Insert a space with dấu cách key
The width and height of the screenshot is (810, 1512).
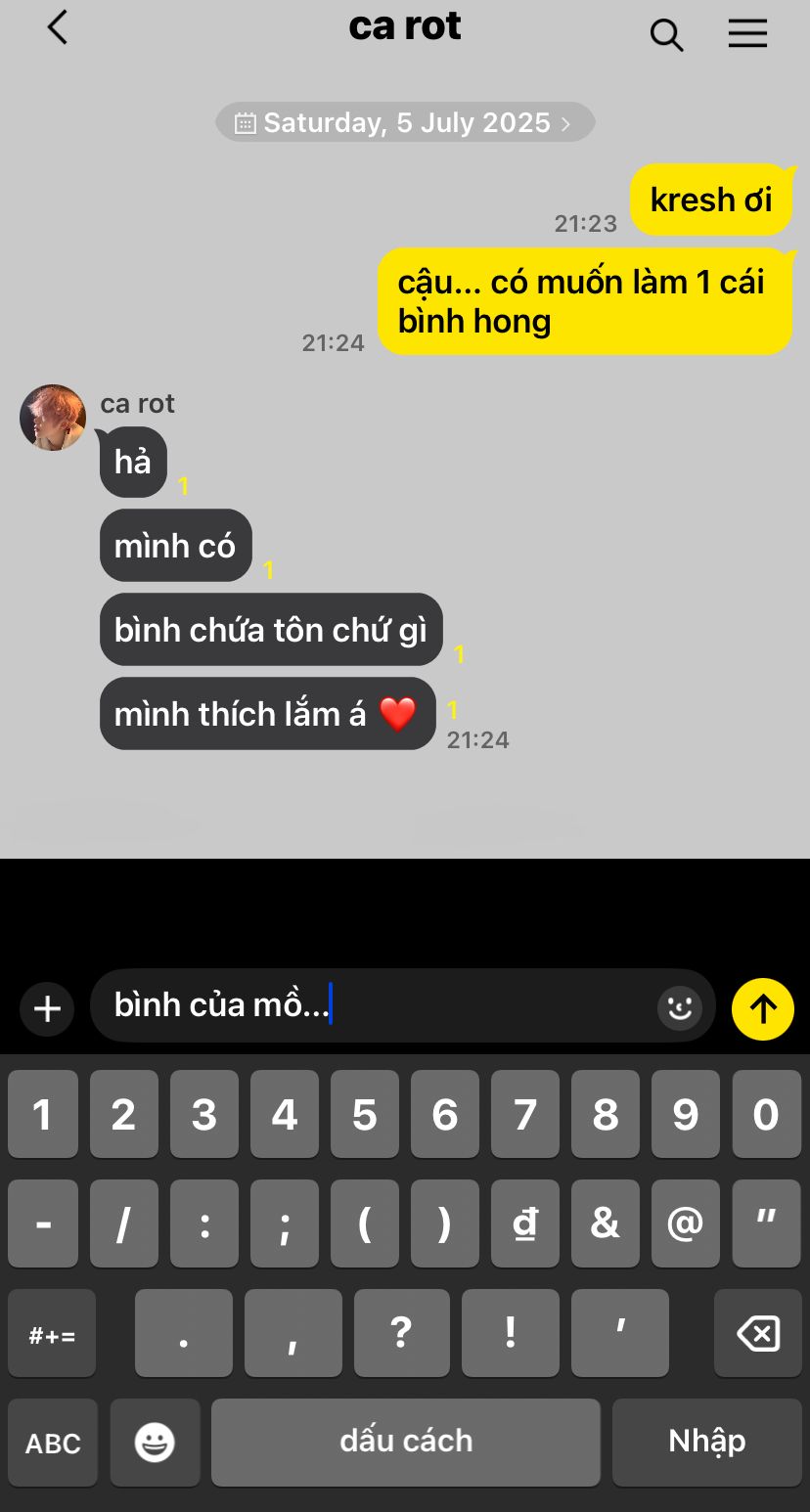(x=405, y=1442)
